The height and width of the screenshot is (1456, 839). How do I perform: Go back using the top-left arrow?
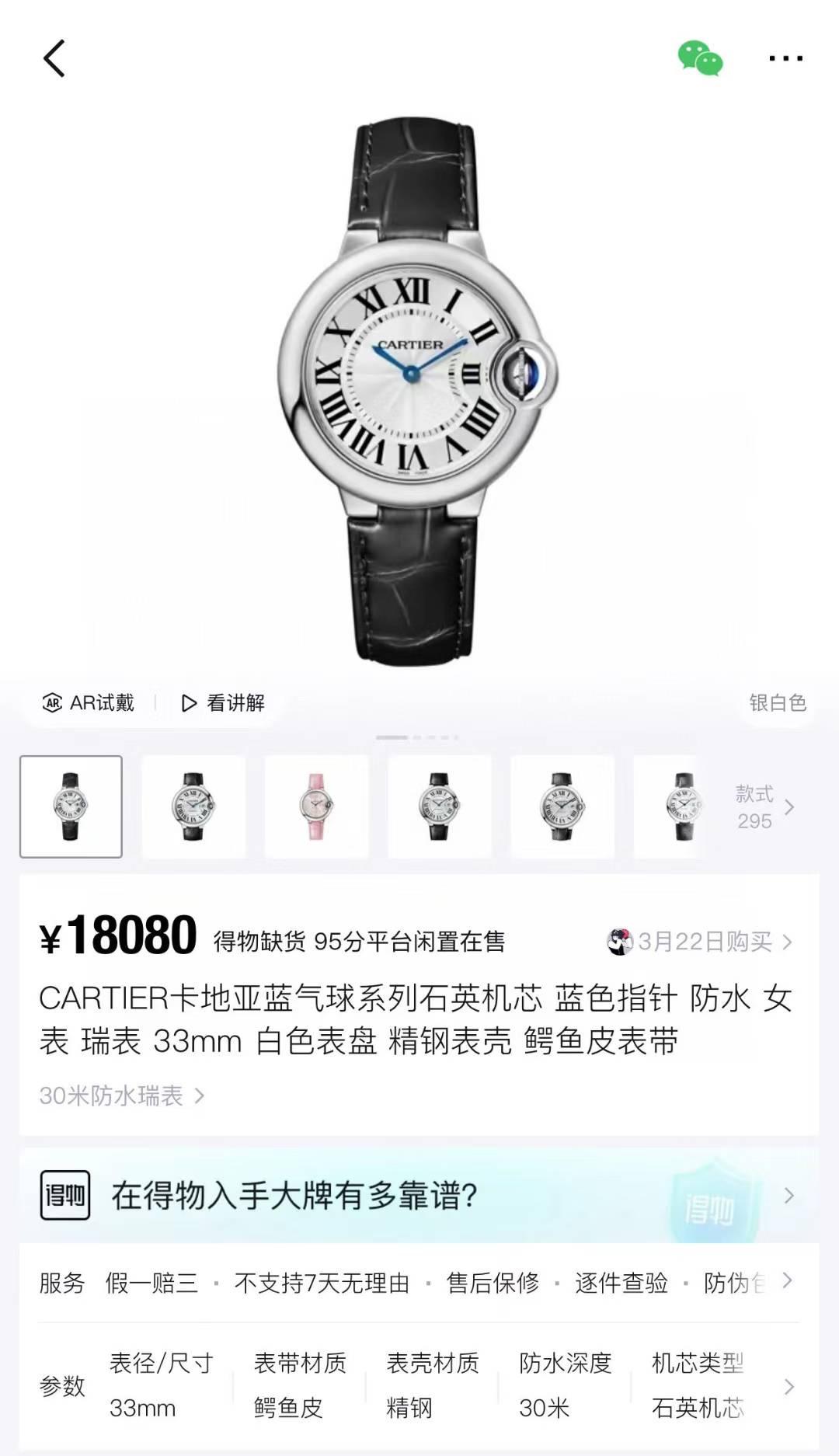point(54,59)
